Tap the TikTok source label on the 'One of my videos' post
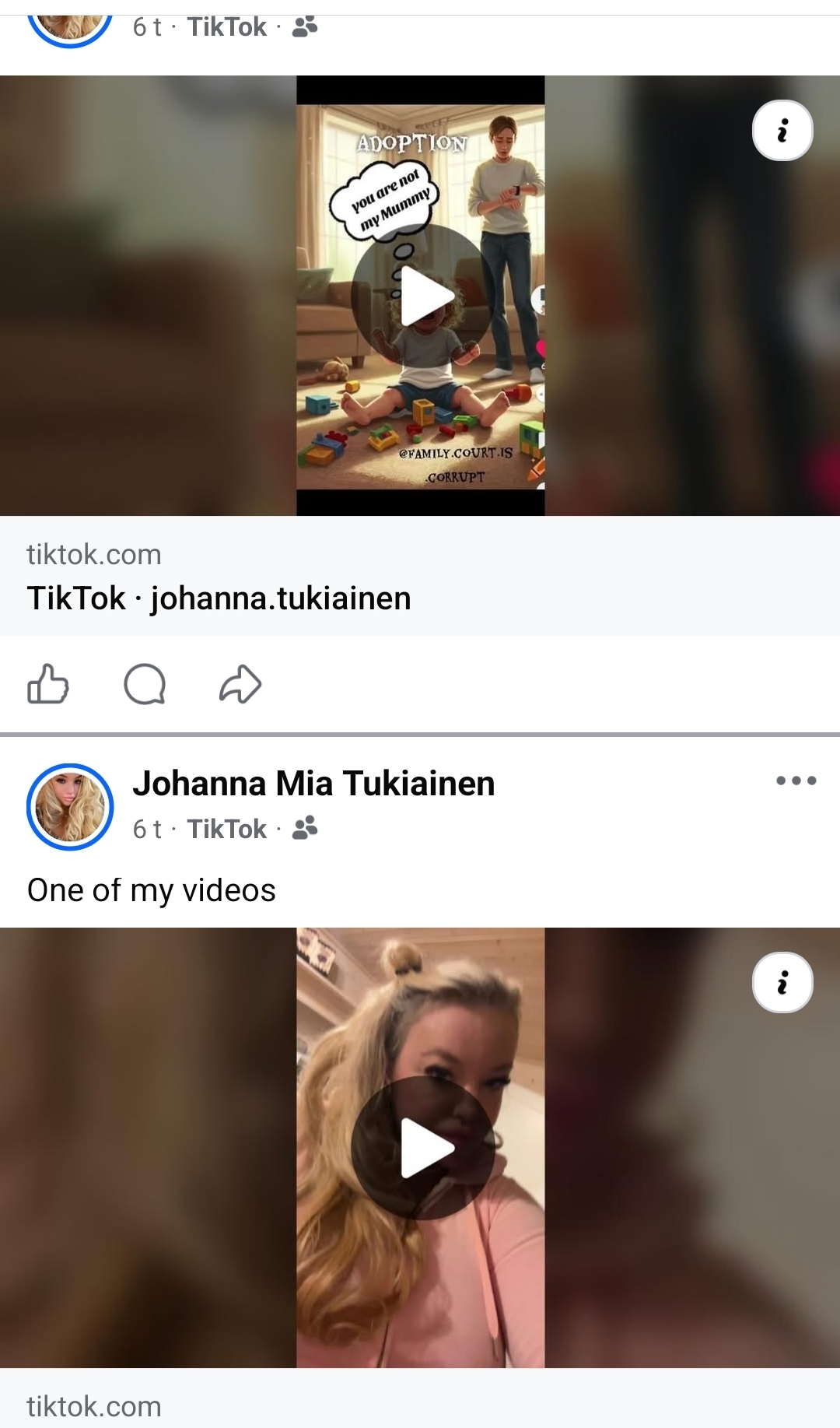Viewport: 840px width, 1428px height. coord(226,829)
